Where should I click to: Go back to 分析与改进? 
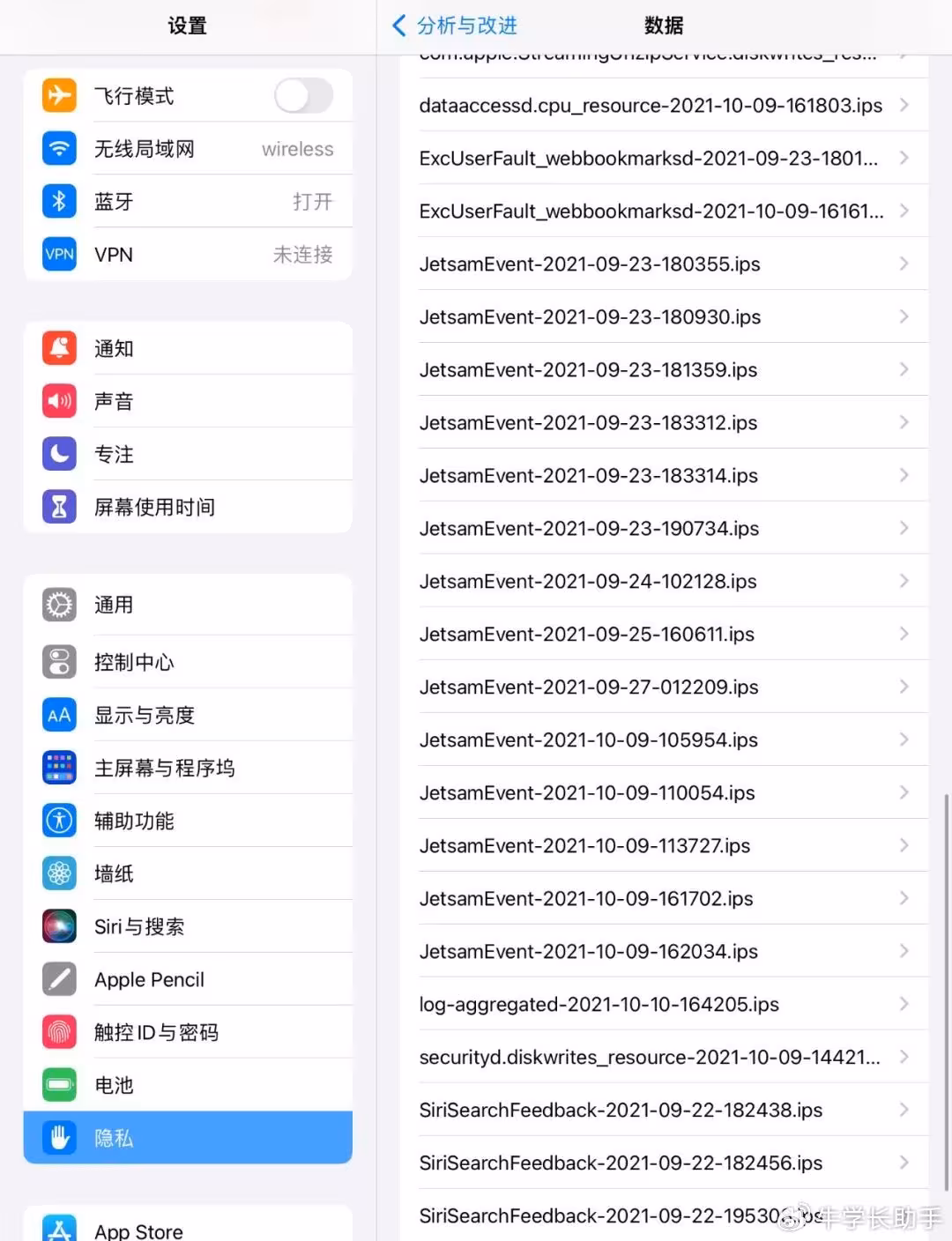(455, 26)
